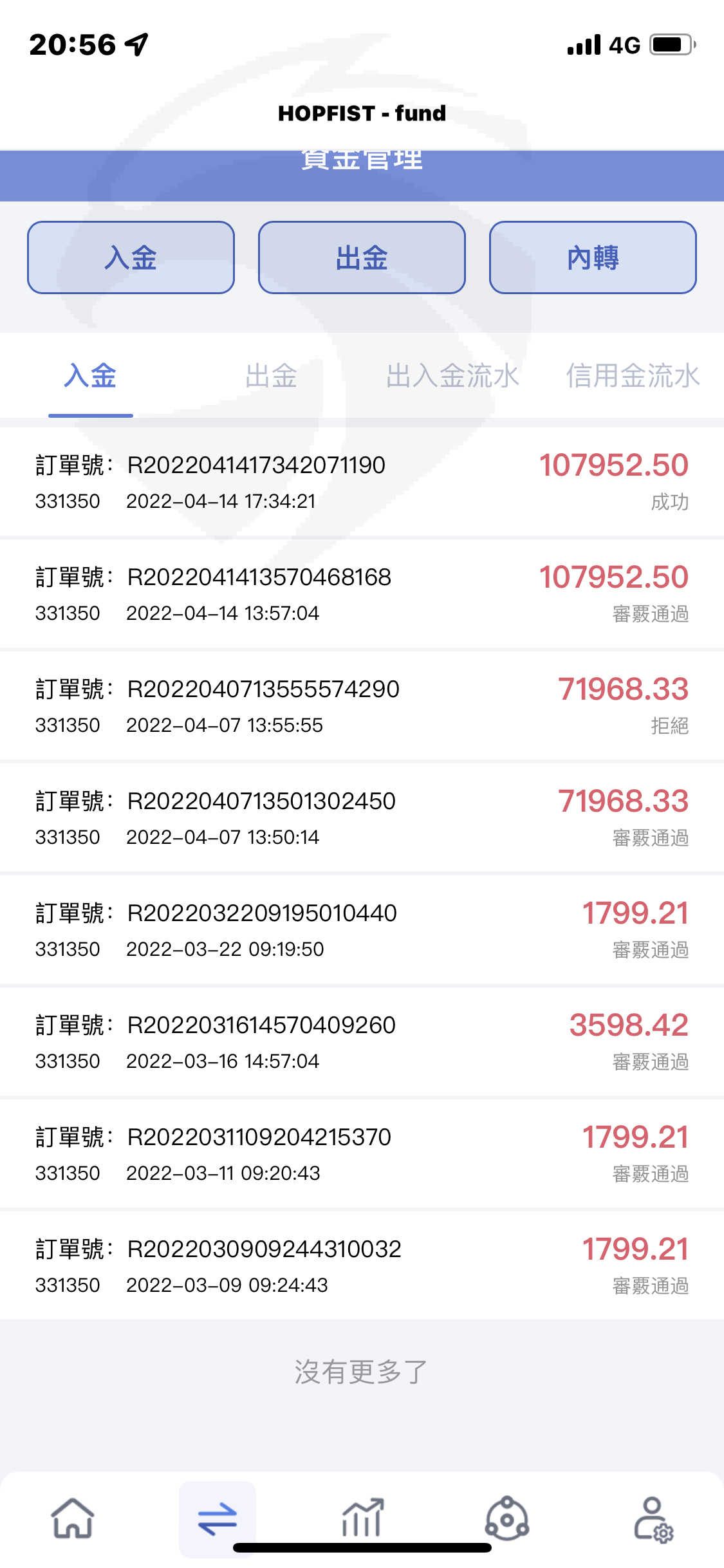The width and height of the screenshot is (724, 1568).
Task: Switch to the 出金 records tab
Action: pos(271,376)
